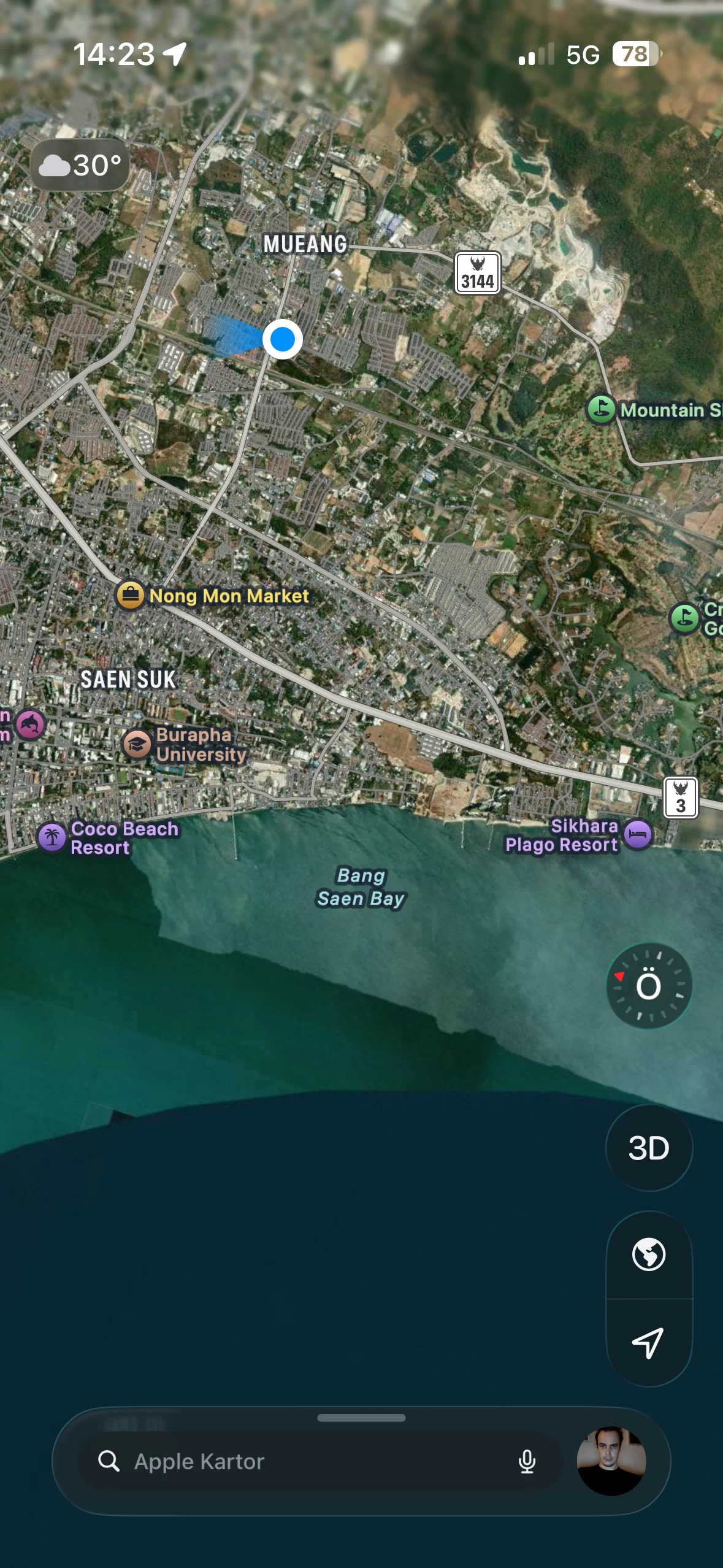Open the map mode globe button
Viewport: 723px width, 1568px height.
point(649,1255)
